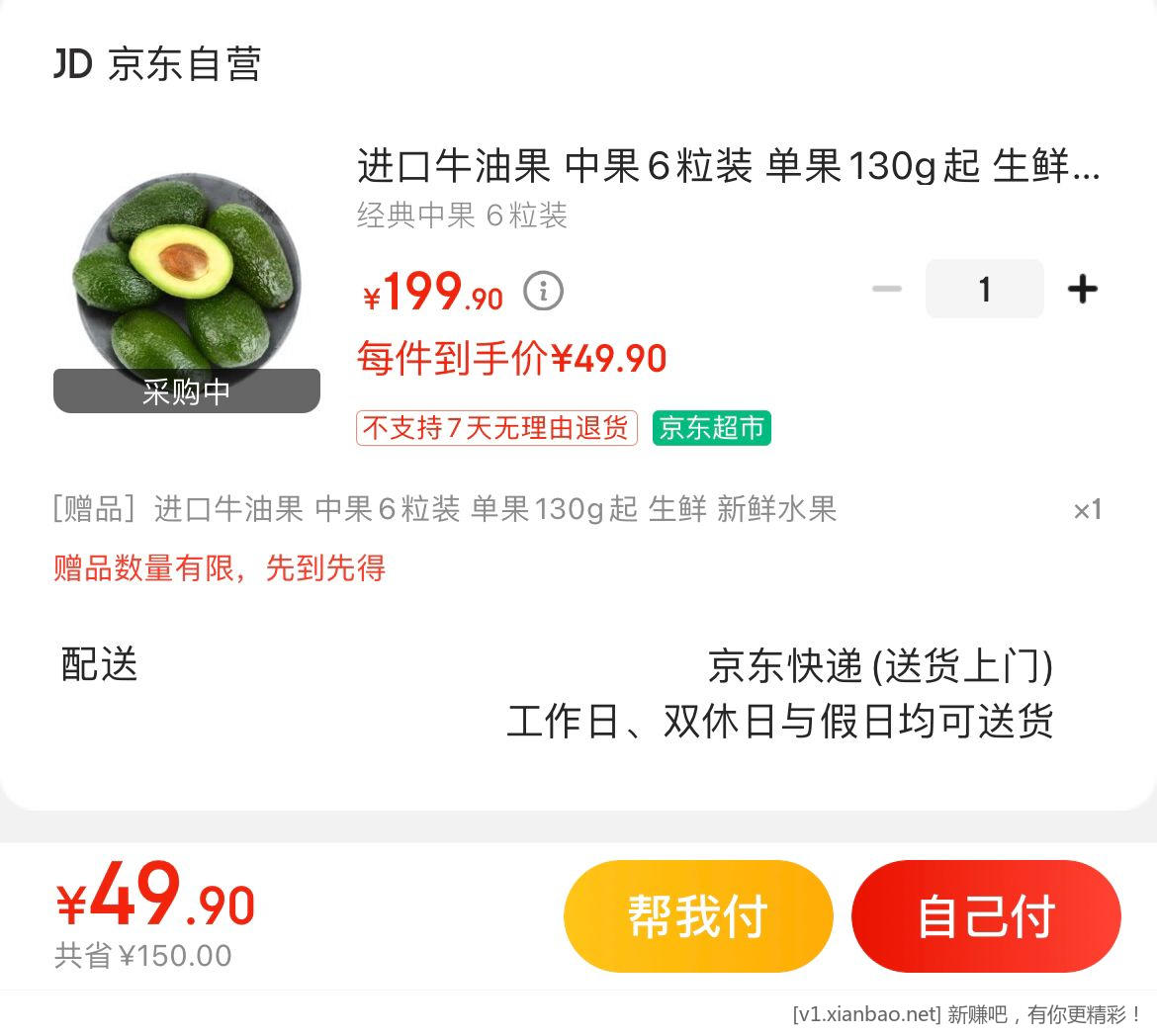Tap the 帮我付 button

point(698,916)
